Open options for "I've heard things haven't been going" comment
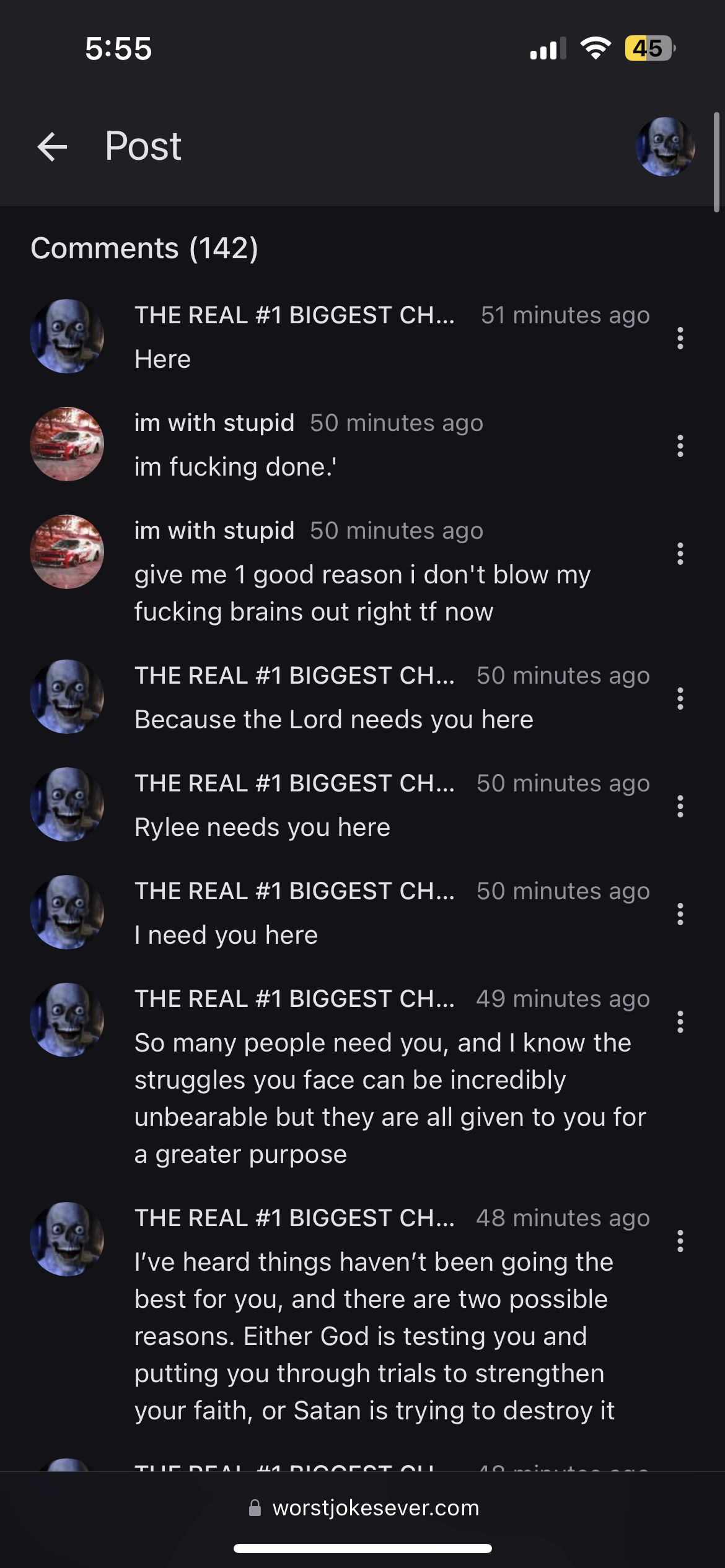 (680, 1241)
